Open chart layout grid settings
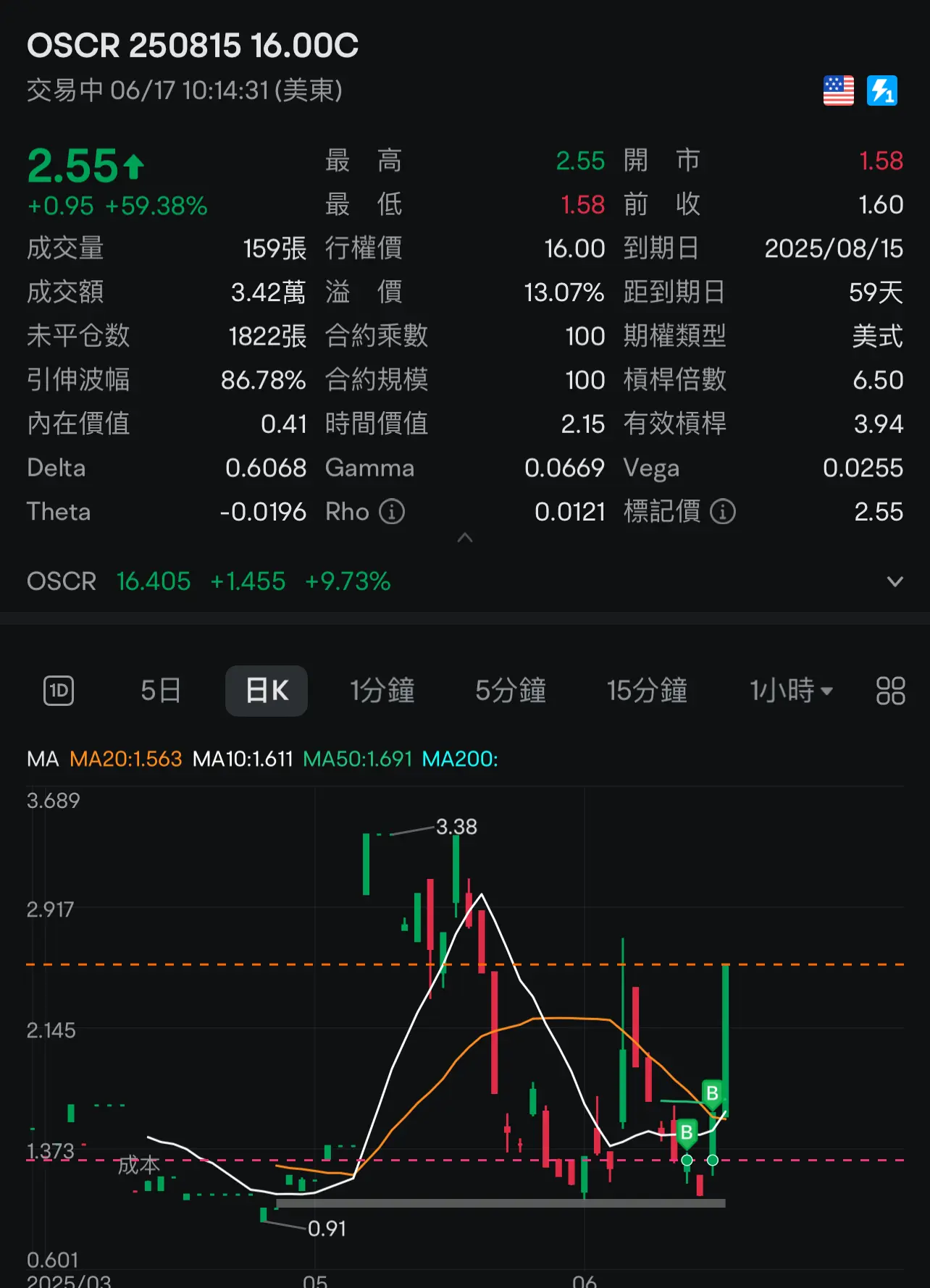This screenshot has width=930, height=1288. (x=890, y=691)
